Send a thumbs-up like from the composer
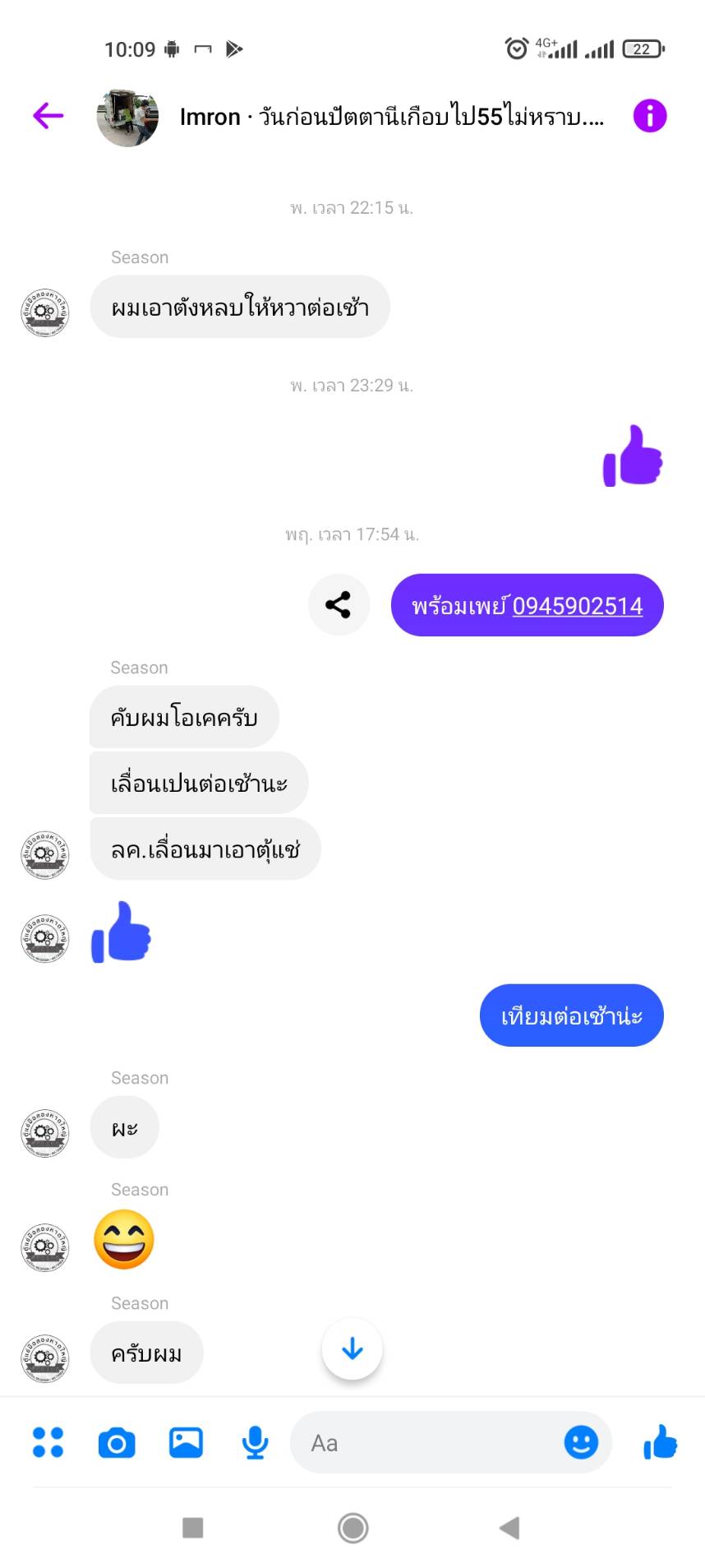Viewport: 705px width, 1568px height. 660,1442
